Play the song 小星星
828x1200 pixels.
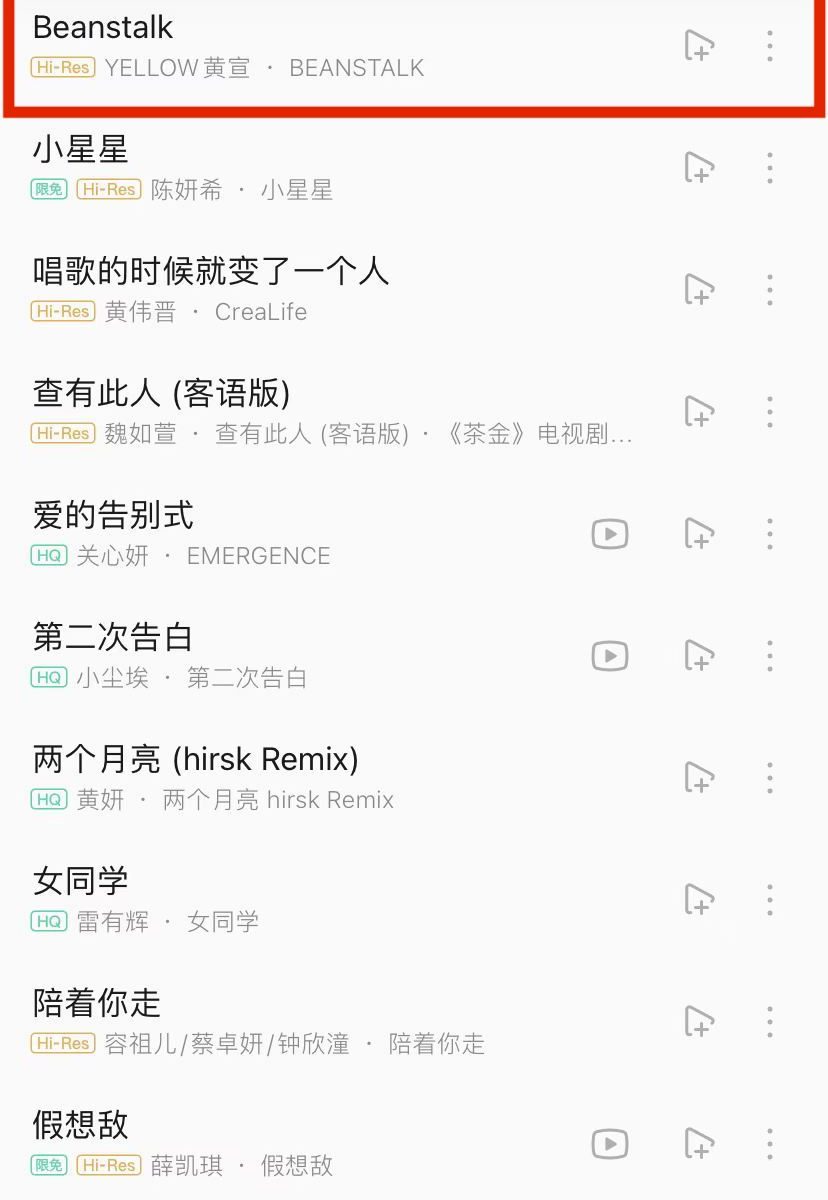coord(81,150)
